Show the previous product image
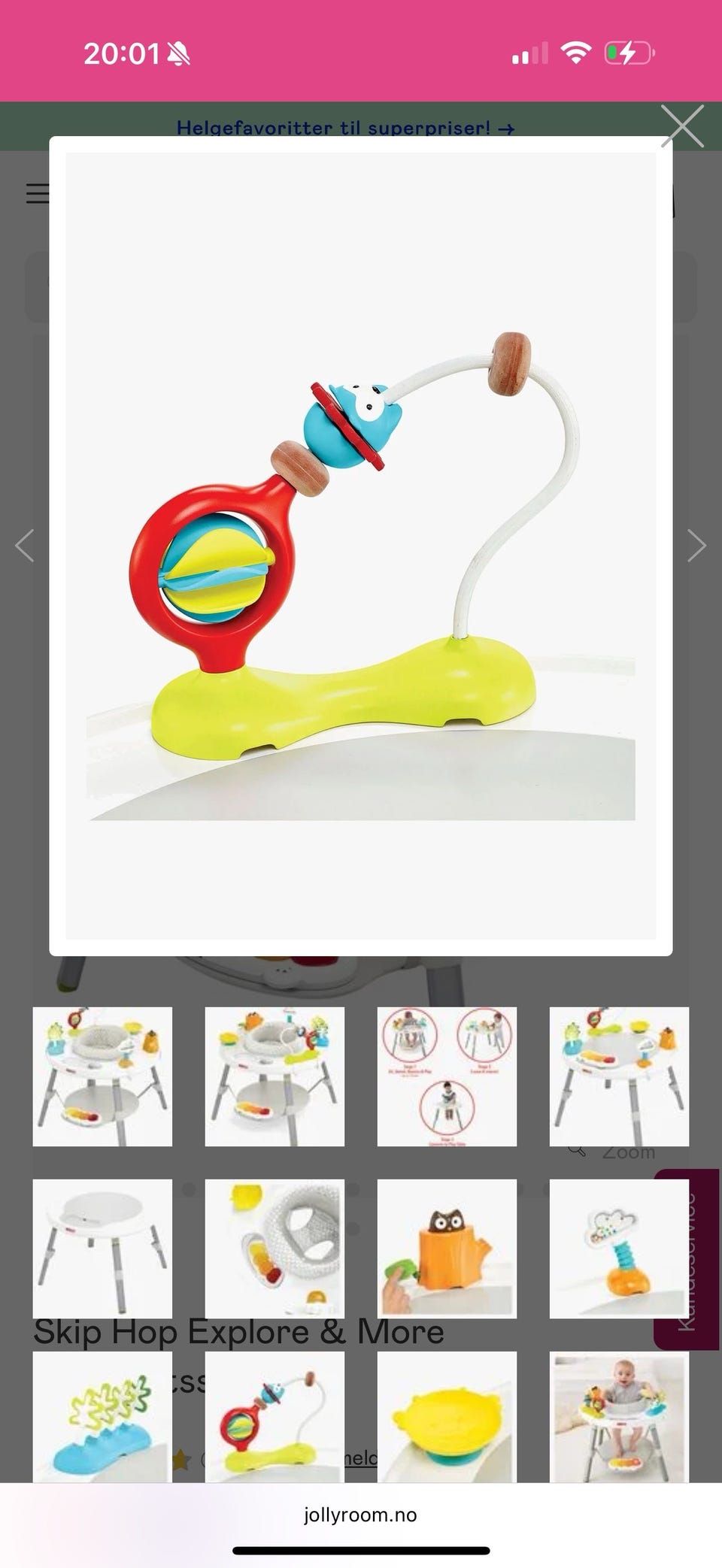This screenshot has width=722, height=1568. pyautogui.click(x=25, y=546)
